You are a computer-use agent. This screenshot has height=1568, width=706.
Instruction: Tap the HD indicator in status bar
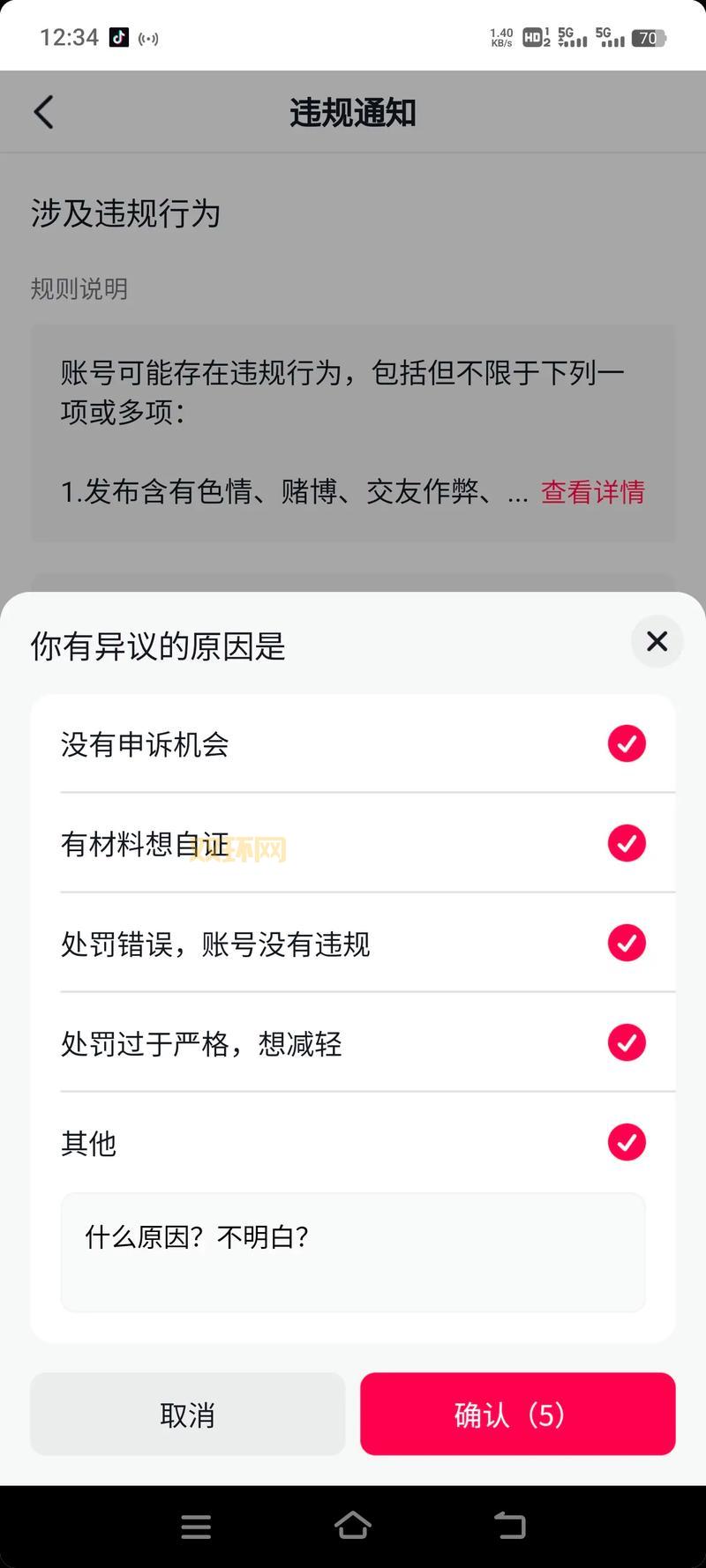(534, 38)
